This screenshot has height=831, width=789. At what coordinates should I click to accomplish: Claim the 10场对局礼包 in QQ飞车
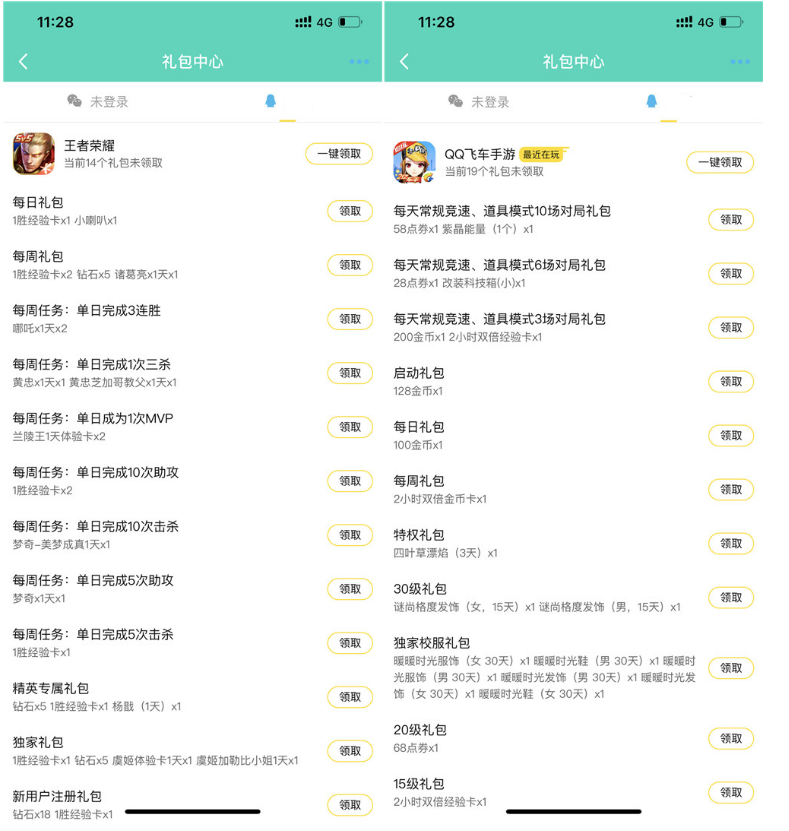(730, 220)
